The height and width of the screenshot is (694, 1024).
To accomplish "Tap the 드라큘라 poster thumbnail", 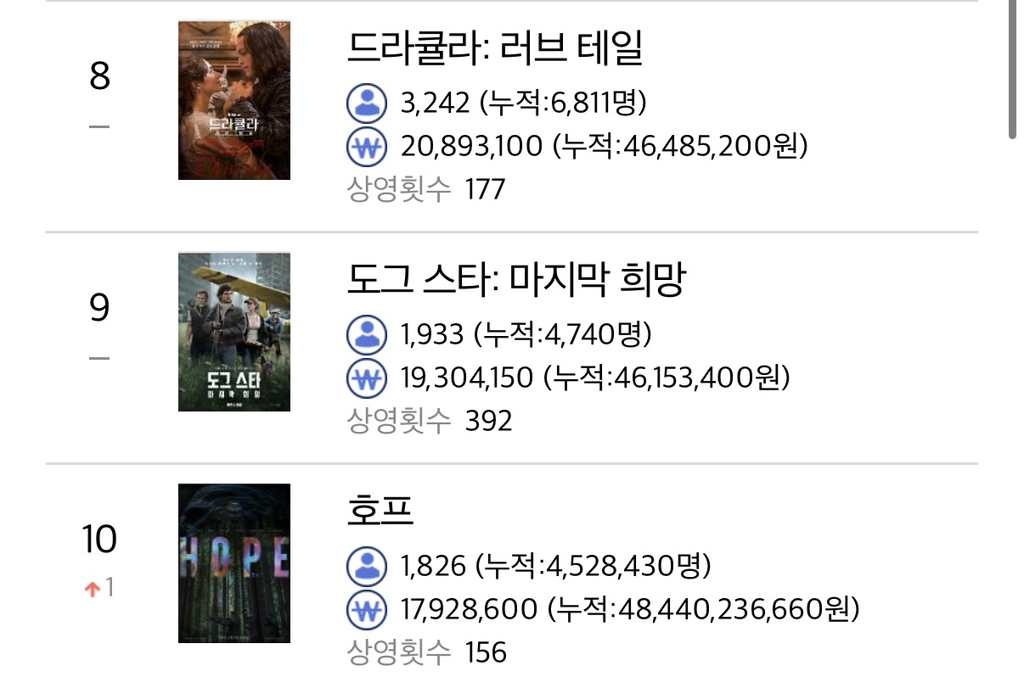I will point(234,101).
